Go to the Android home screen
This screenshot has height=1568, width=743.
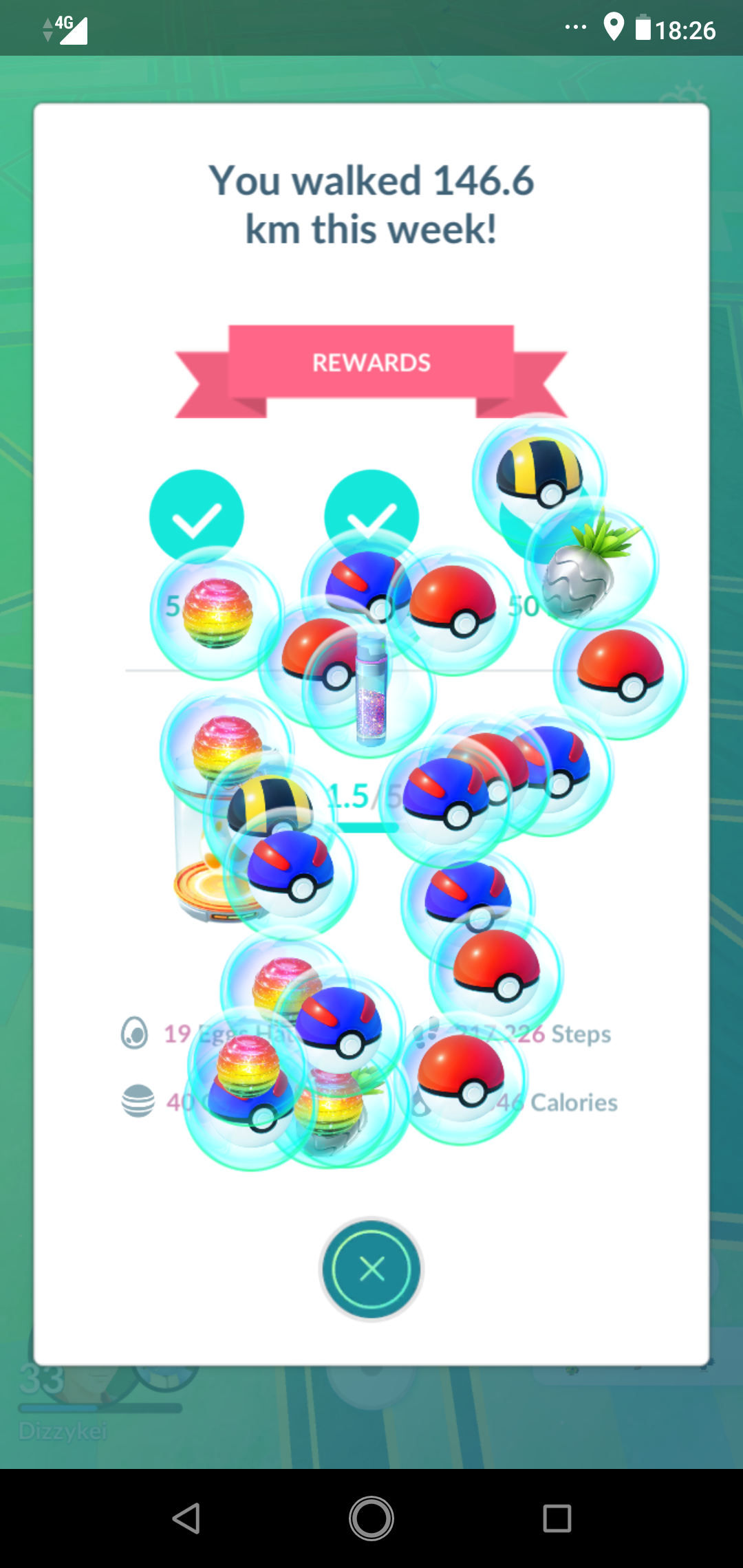(371, 1518)
